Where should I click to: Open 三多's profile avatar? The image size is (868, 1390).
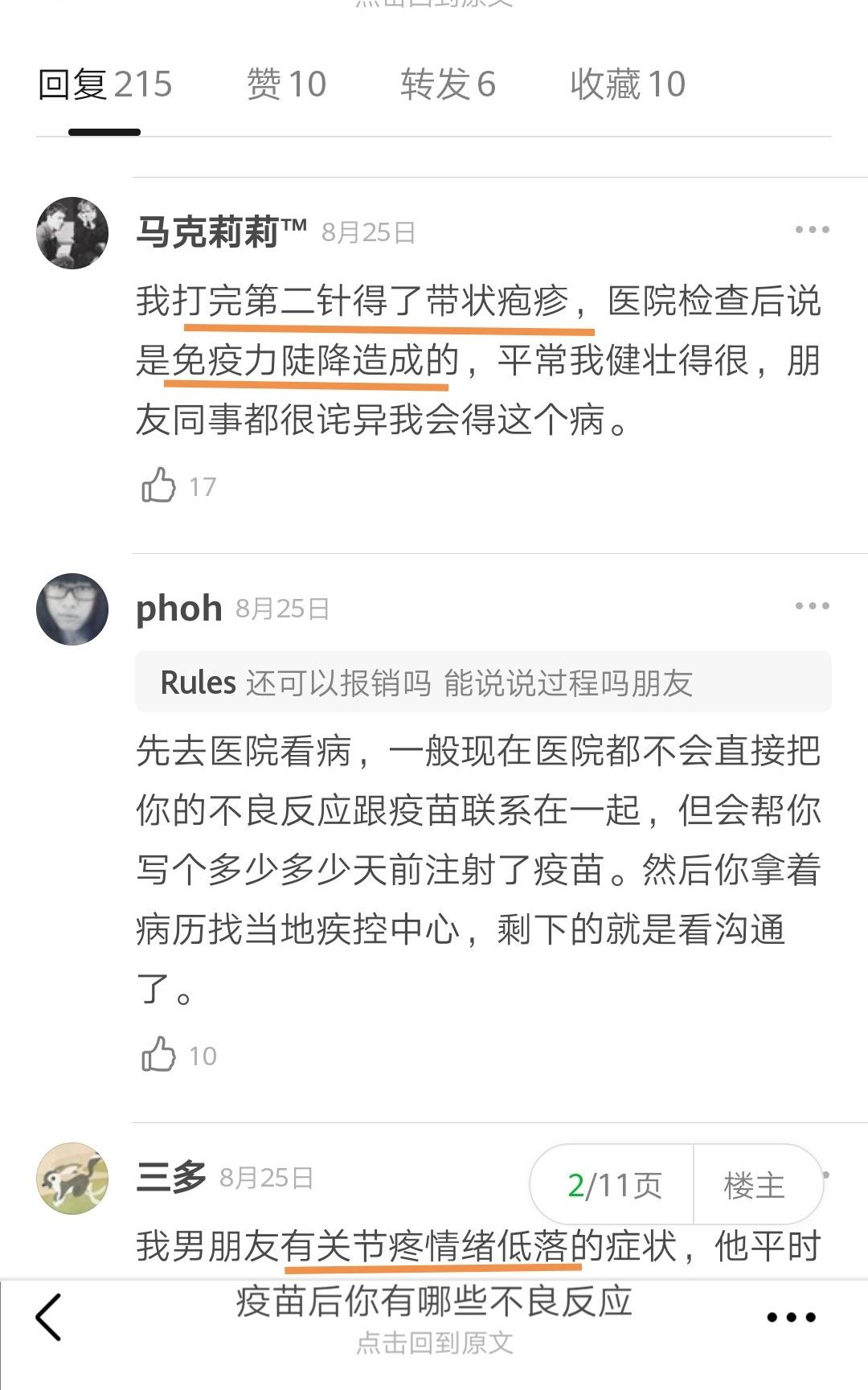72,1178
